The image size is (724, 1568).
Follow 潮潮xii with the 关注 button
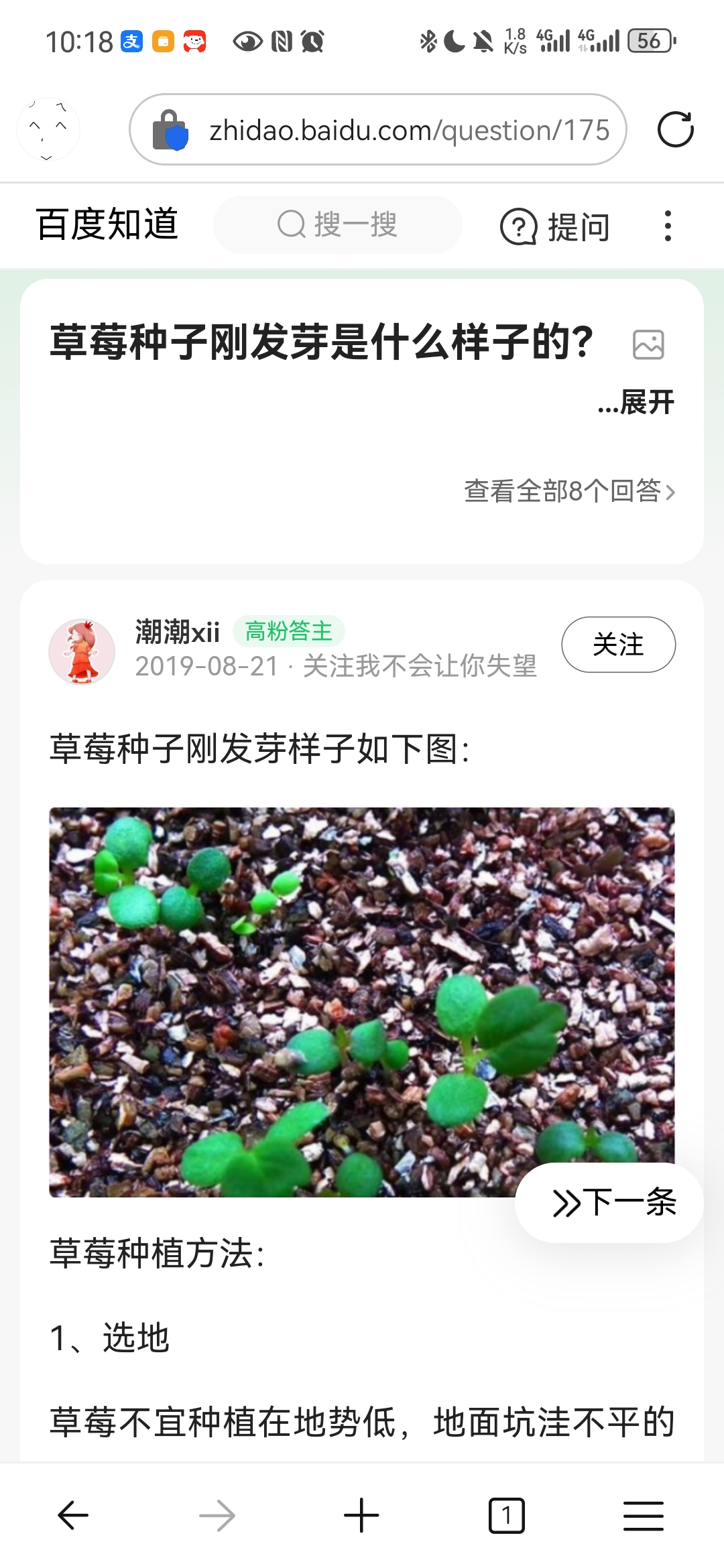(x=618, y=645)
